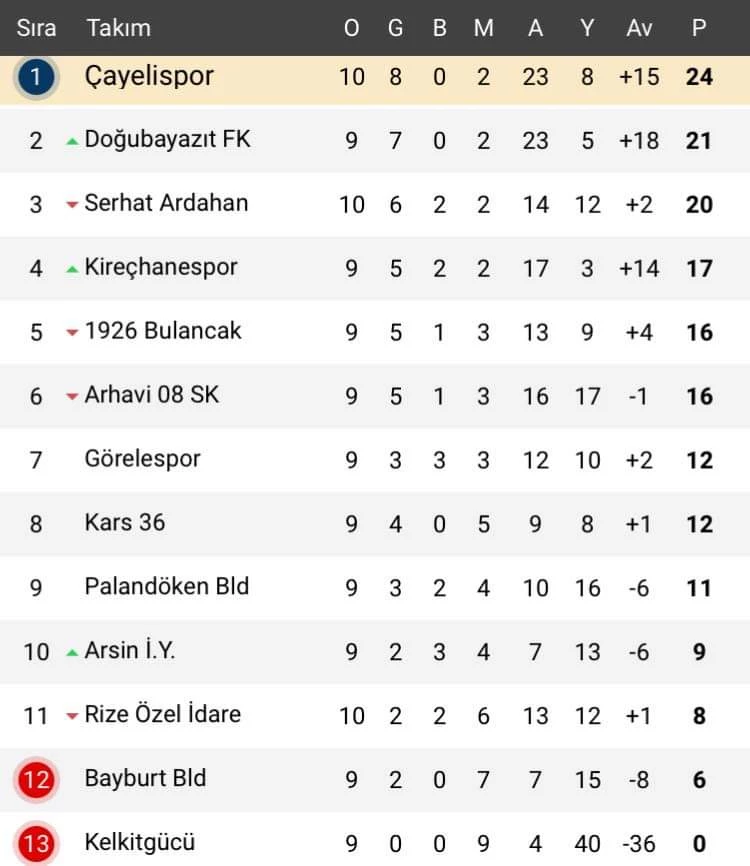Viewport: 750px width, 866px height.
Task: View the Palandöken Bld team
Action: coord(166,586)
